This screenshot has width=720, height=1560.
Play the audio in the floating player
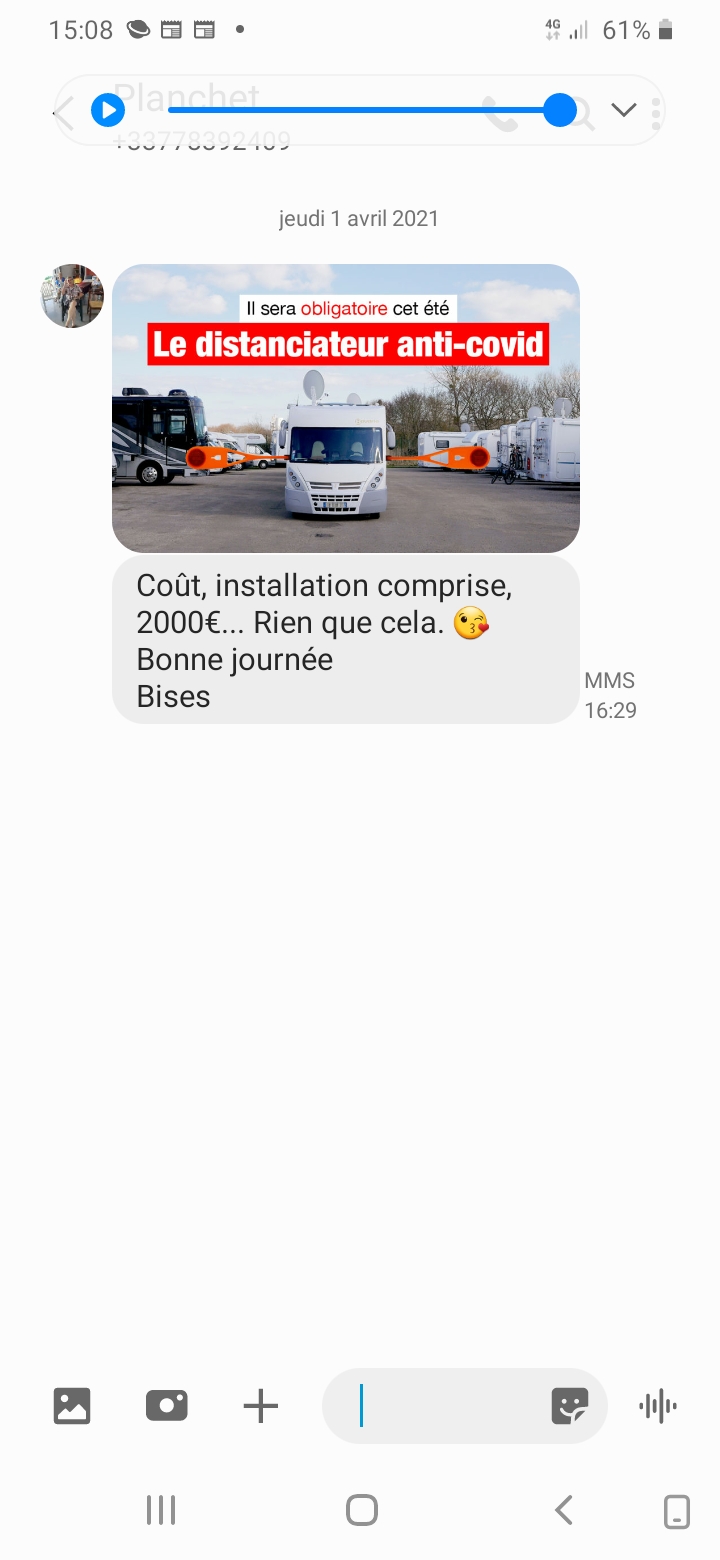click(x=108, y=110)
